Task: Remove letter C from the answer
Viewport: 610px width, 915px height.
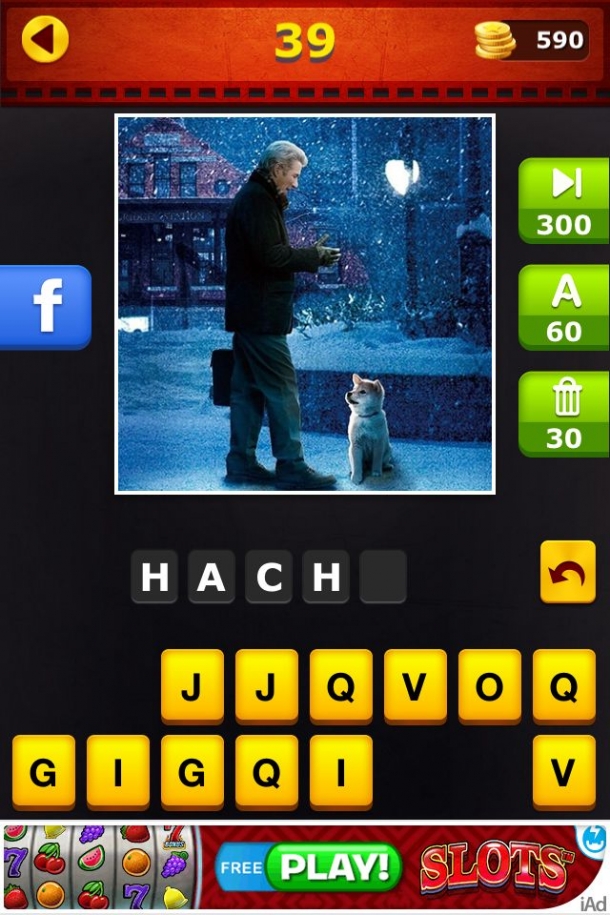Action: 269,577
